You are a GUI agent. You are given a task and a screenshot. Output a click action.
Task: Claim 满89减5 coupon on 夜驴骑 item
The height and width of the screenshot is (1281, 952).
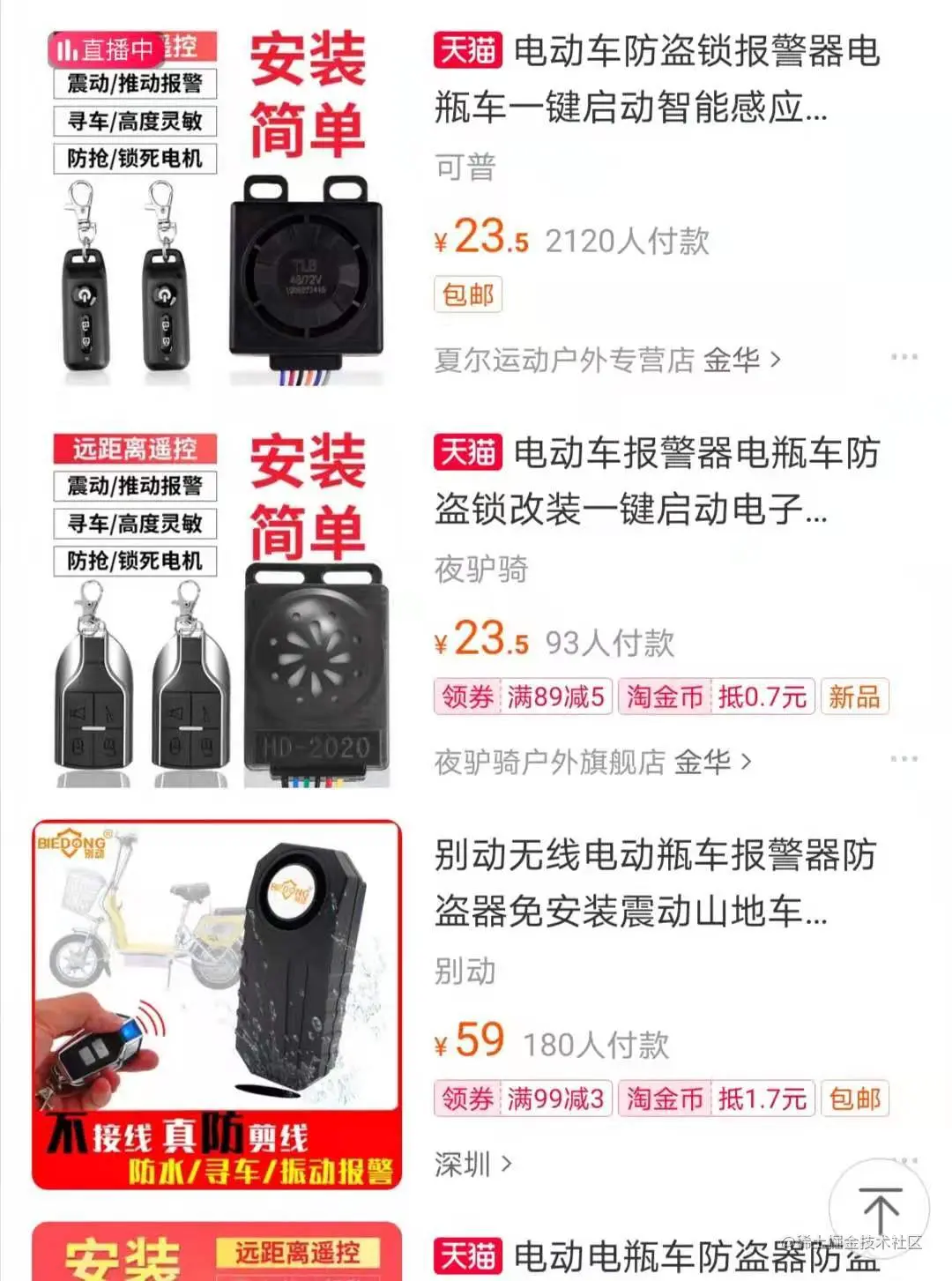click(523, 696)
